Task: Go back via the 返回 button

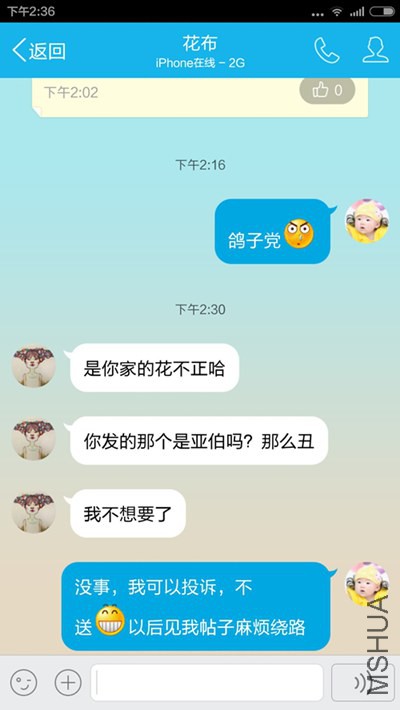Action: [x=39, y=51]
